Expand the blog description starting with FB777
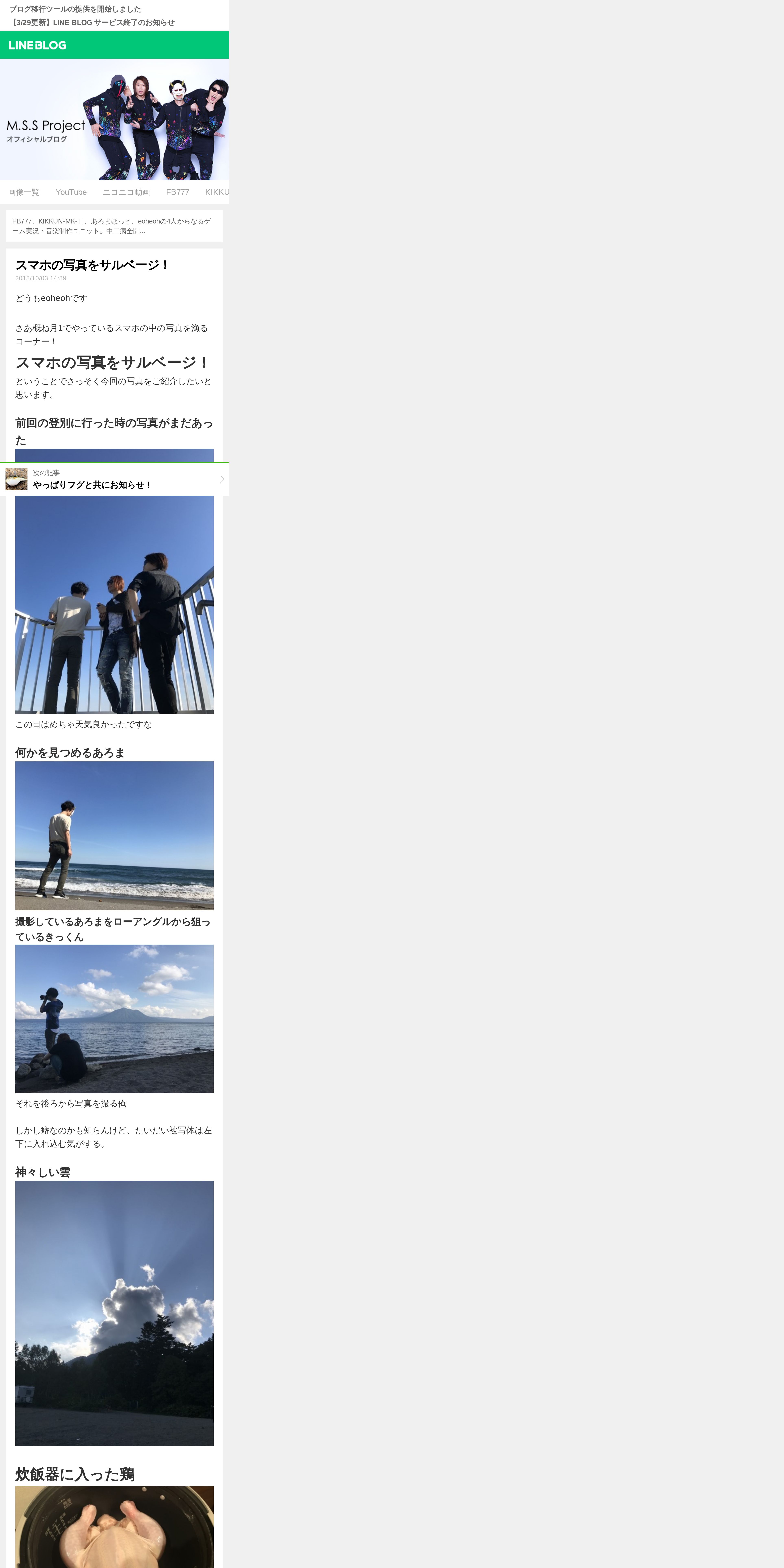This screenshot has height=1568, width=784. pos(114,226)
